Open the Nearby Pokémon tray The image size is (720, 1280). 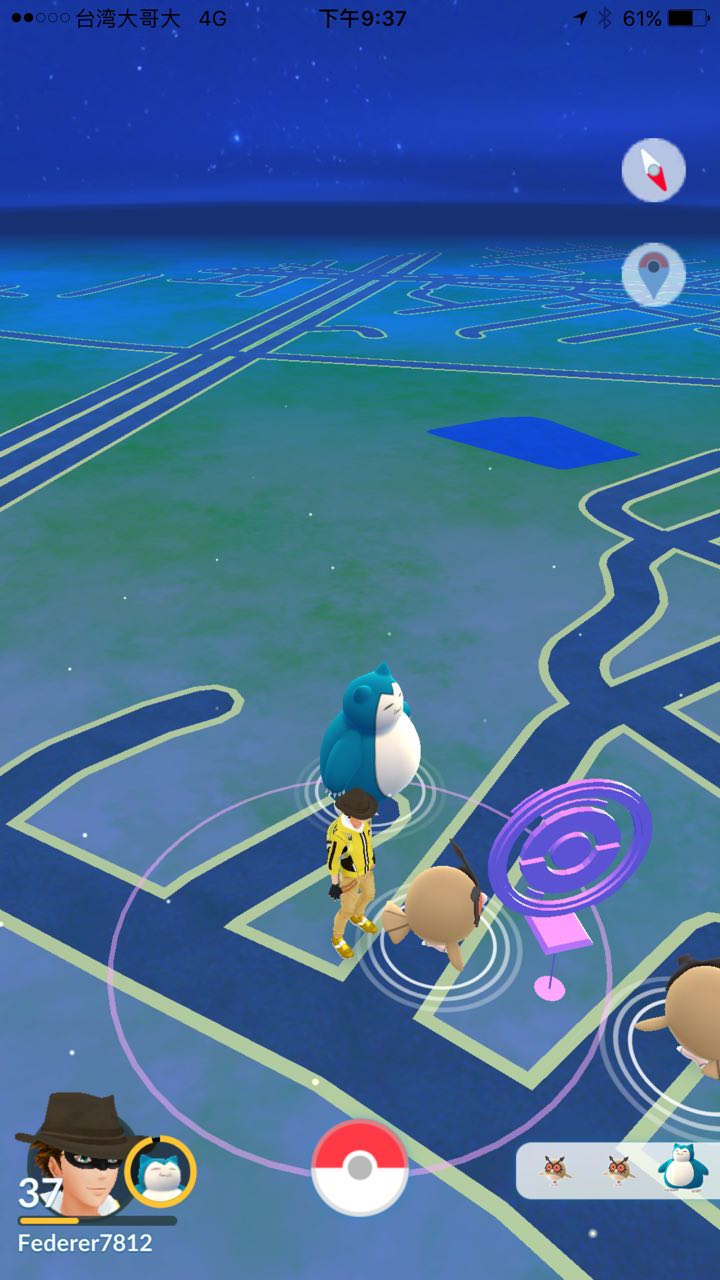click(618, 1170)
